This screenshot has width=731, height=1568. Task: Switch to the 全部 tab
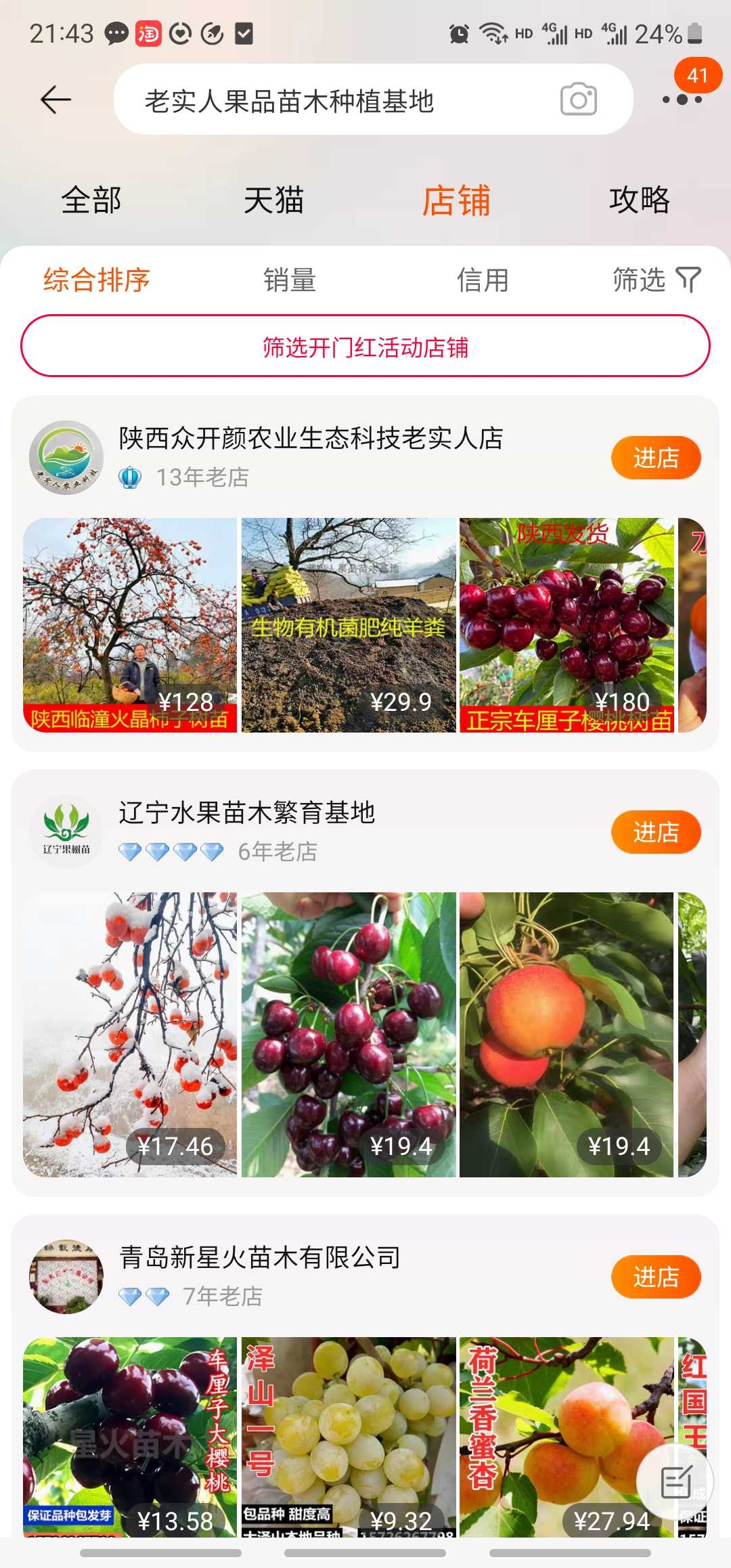[91, 200]
